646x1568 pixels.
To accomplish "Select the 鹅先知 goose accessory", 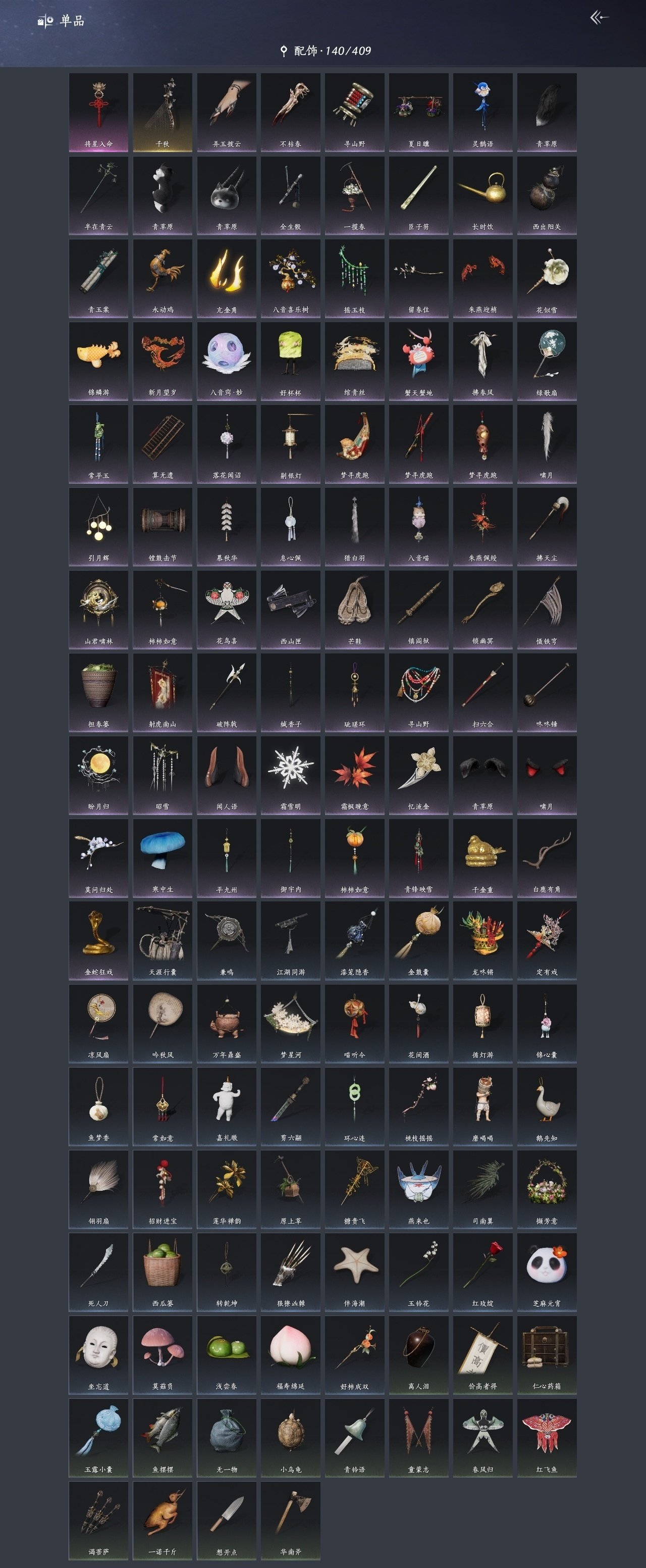I will click(547, 1105).
